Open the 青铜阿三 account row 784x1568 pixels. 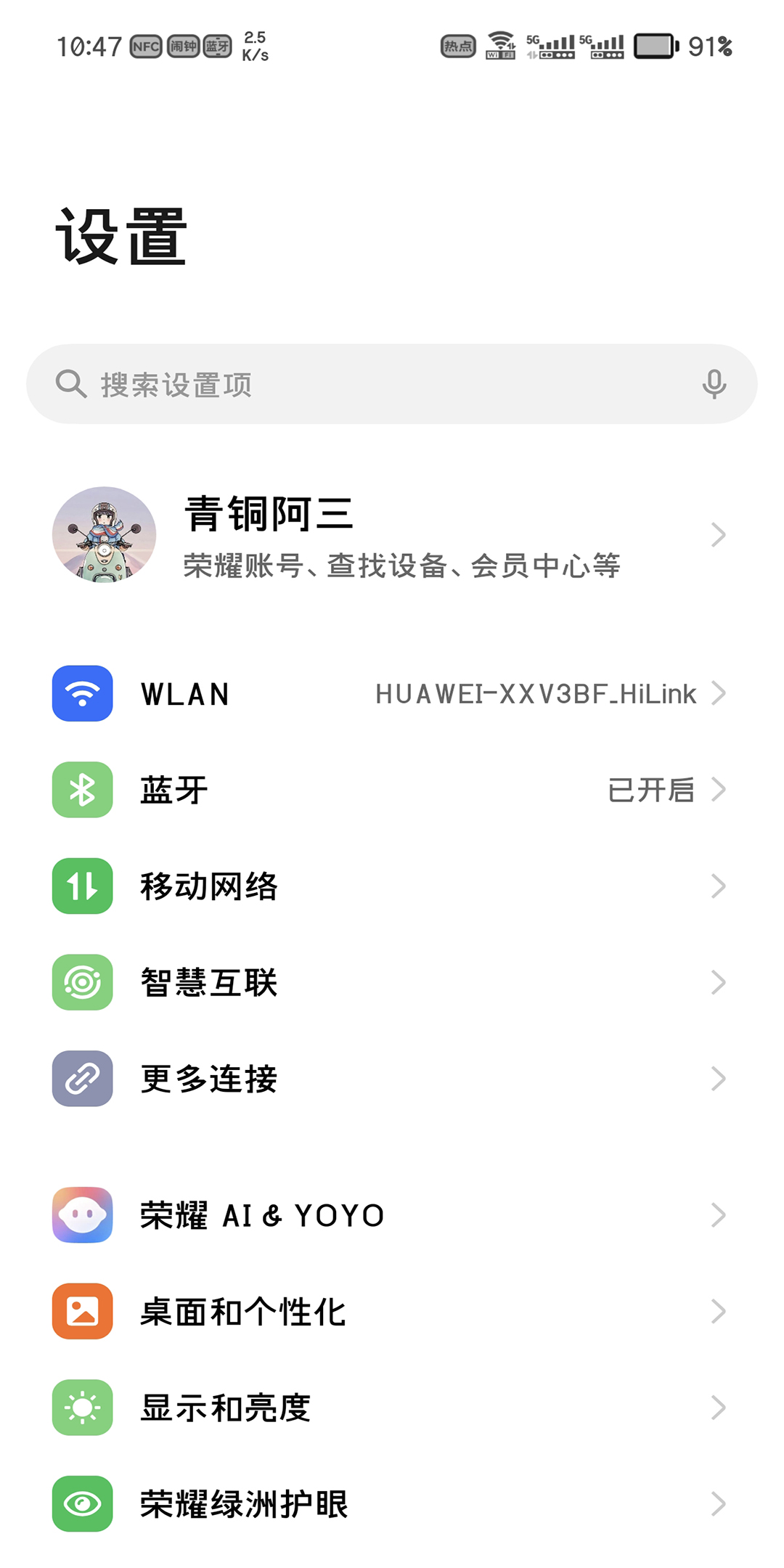392,536
